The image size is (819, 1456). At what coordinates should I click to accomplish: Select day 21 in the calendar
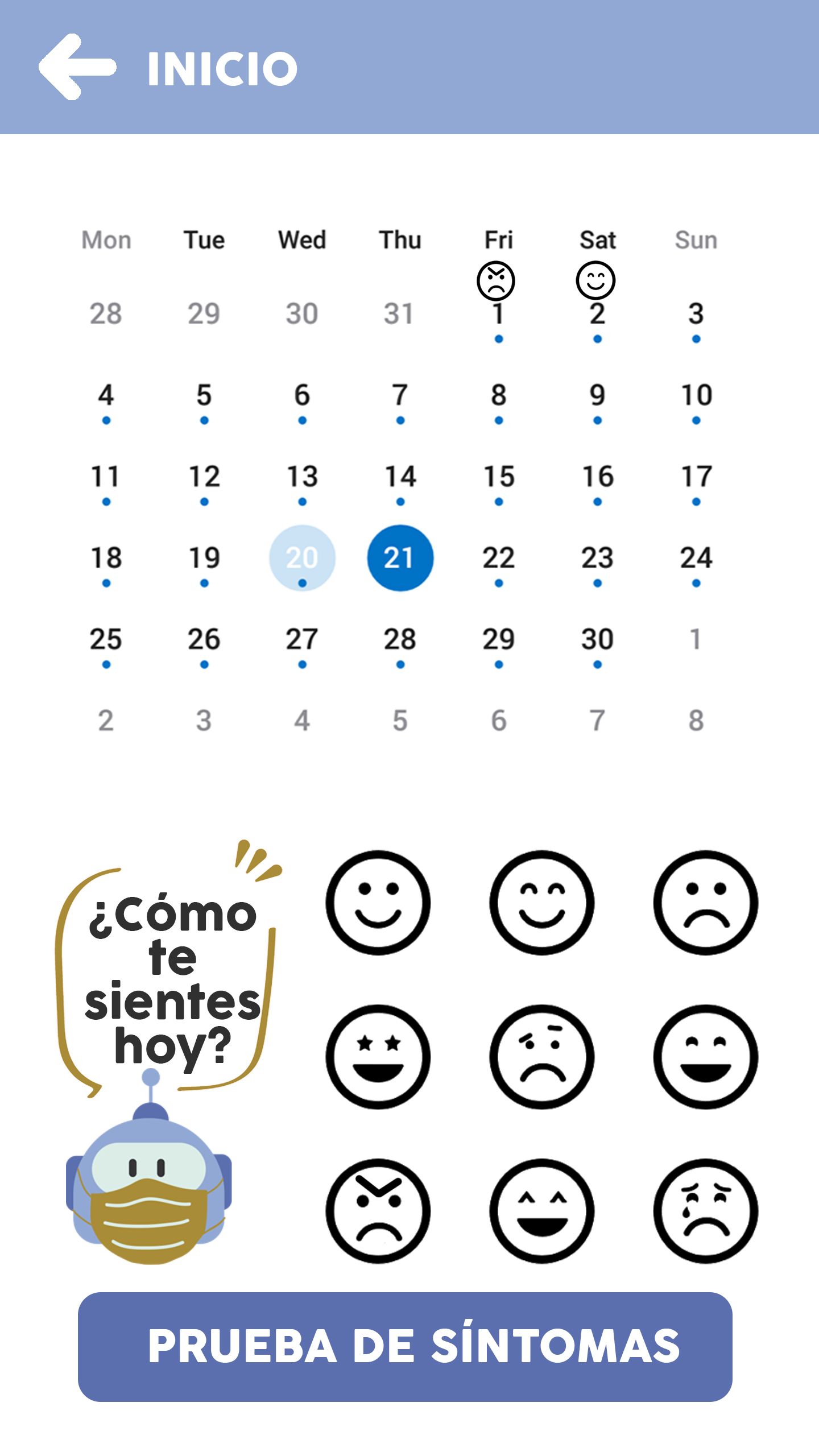400,558
